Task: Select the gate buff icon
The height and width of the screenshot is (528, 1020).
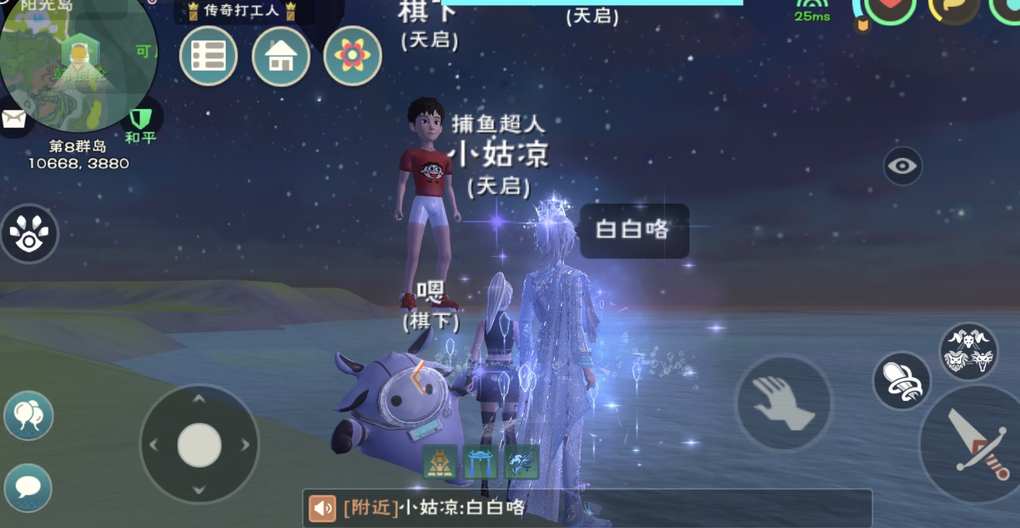Action: click(x=481, y=462)
